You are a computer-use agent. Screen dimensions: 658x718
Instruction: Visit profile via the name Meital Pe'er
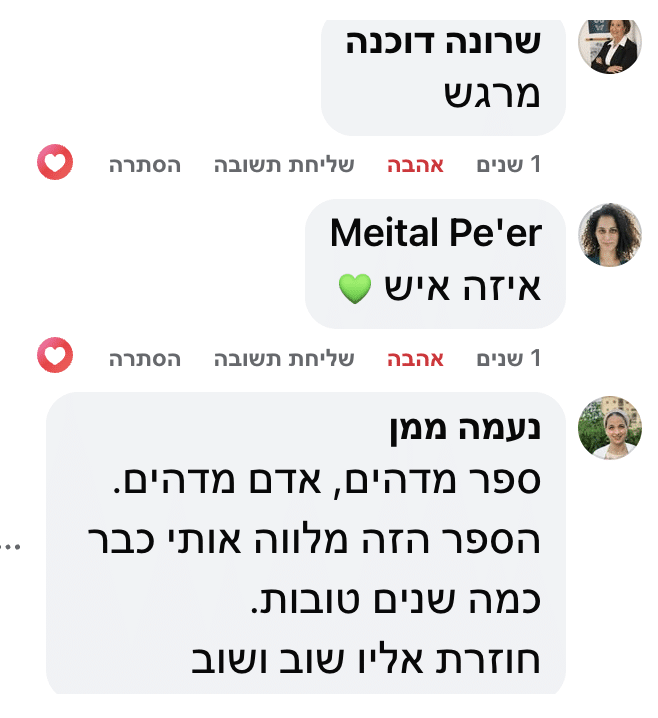[436, 234]
